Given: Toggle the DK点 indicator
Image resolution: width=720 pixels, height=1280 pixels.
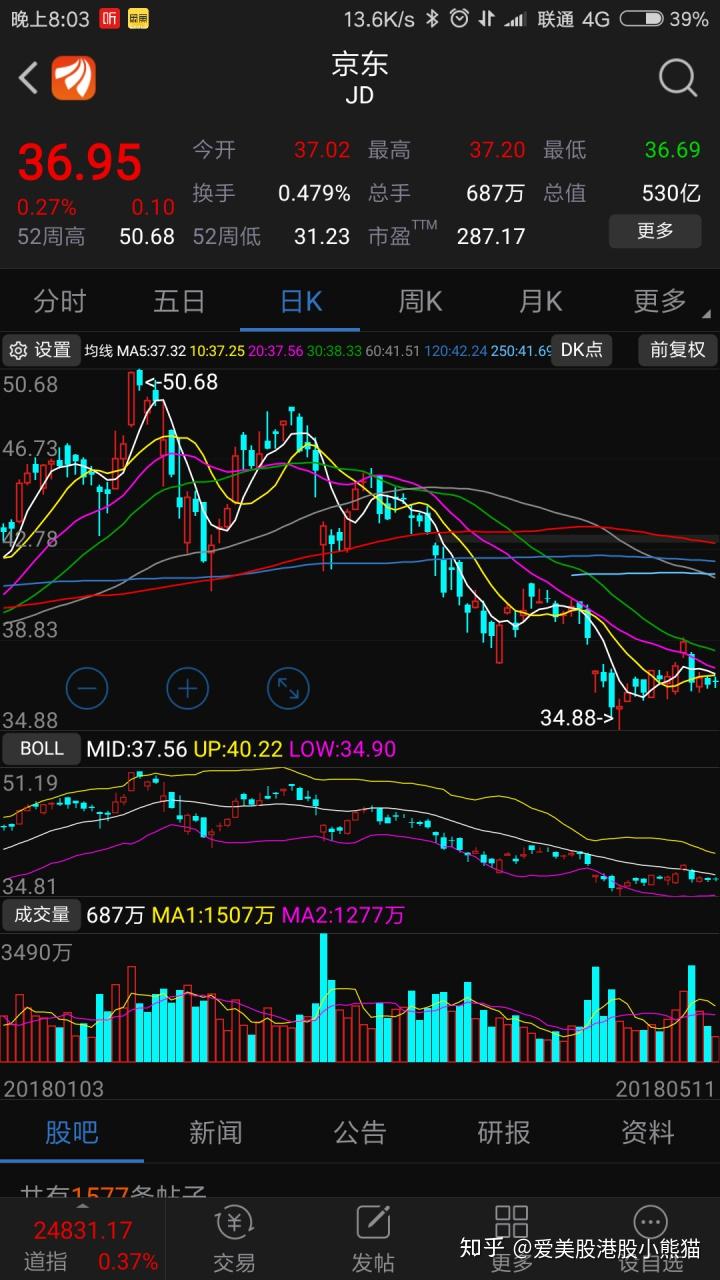Looking at the screenshot, I should (x=581, y=350).
